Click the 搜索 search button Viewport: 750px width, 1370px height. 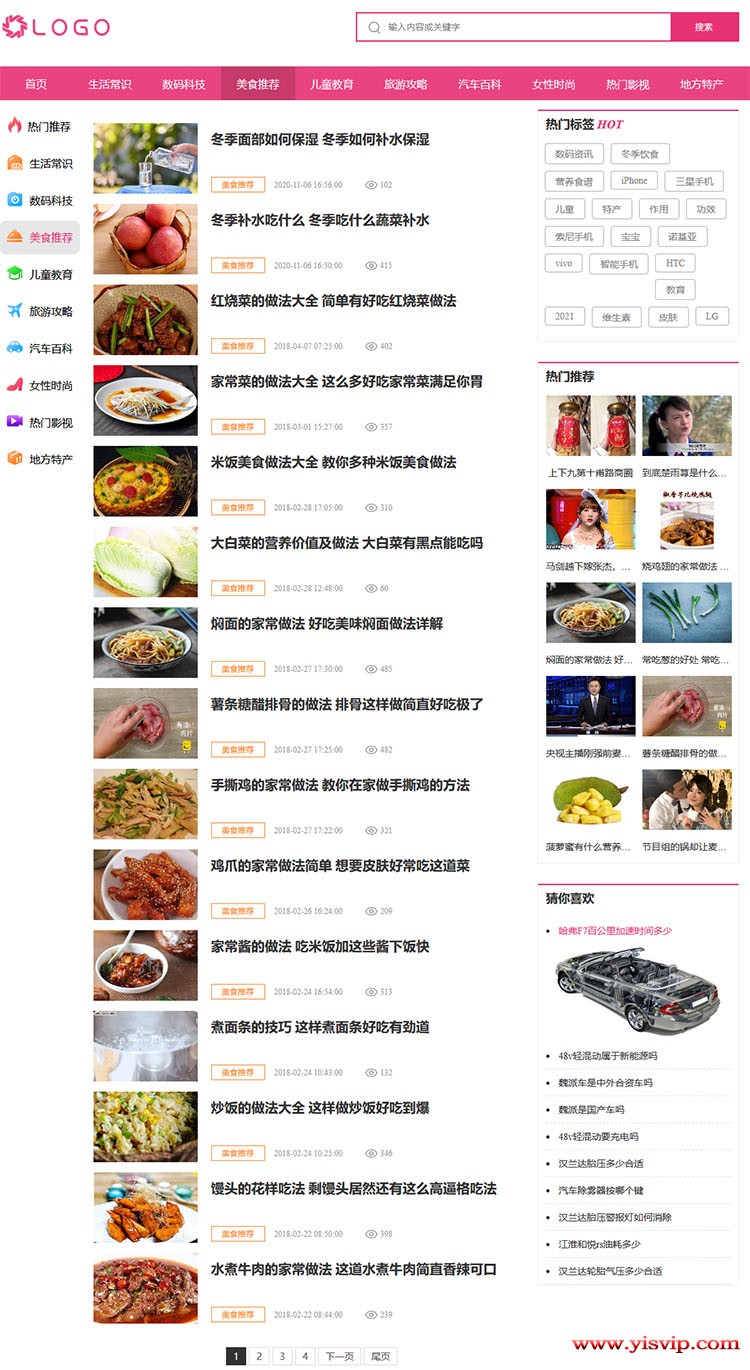(704, 27)
